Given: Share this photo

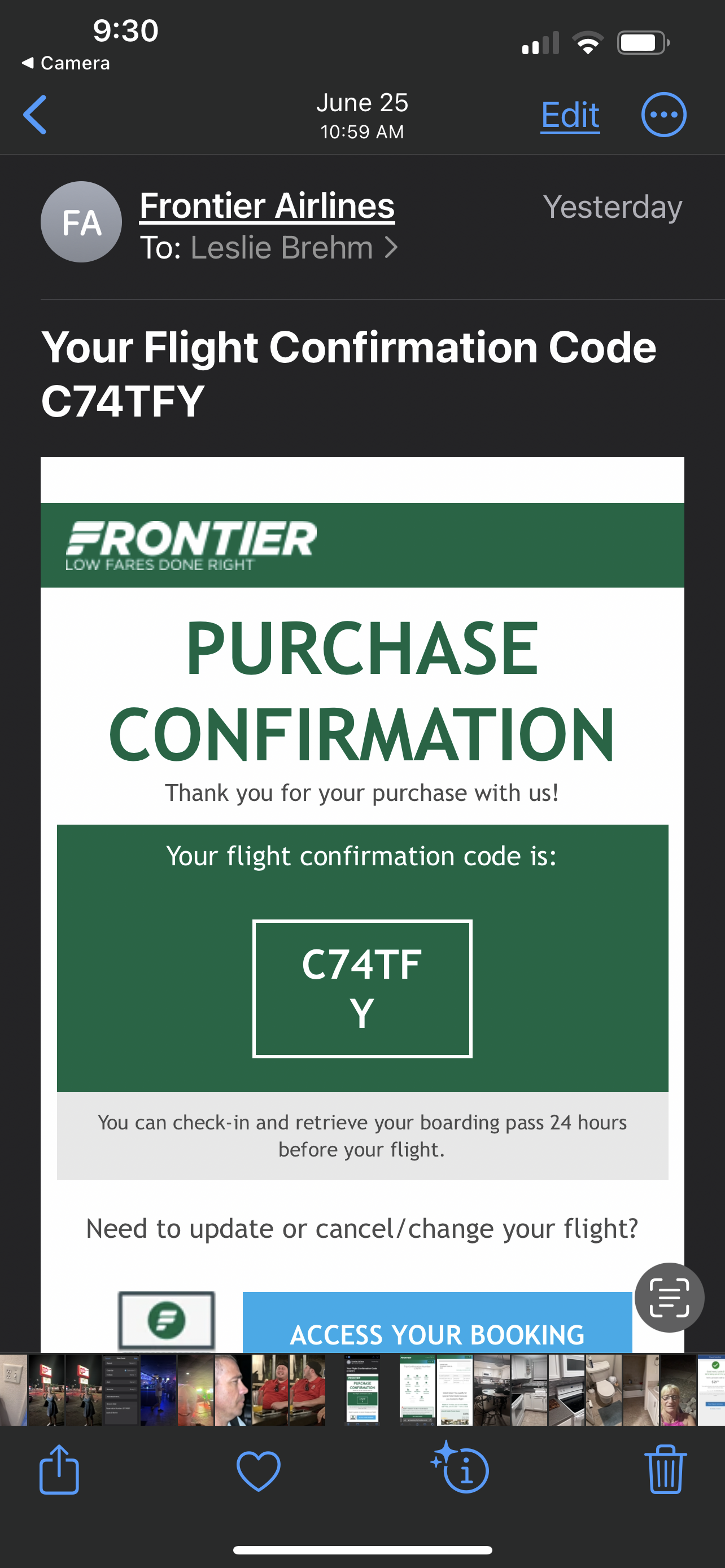Looking at the screenshot, I should pos(59,1469).
